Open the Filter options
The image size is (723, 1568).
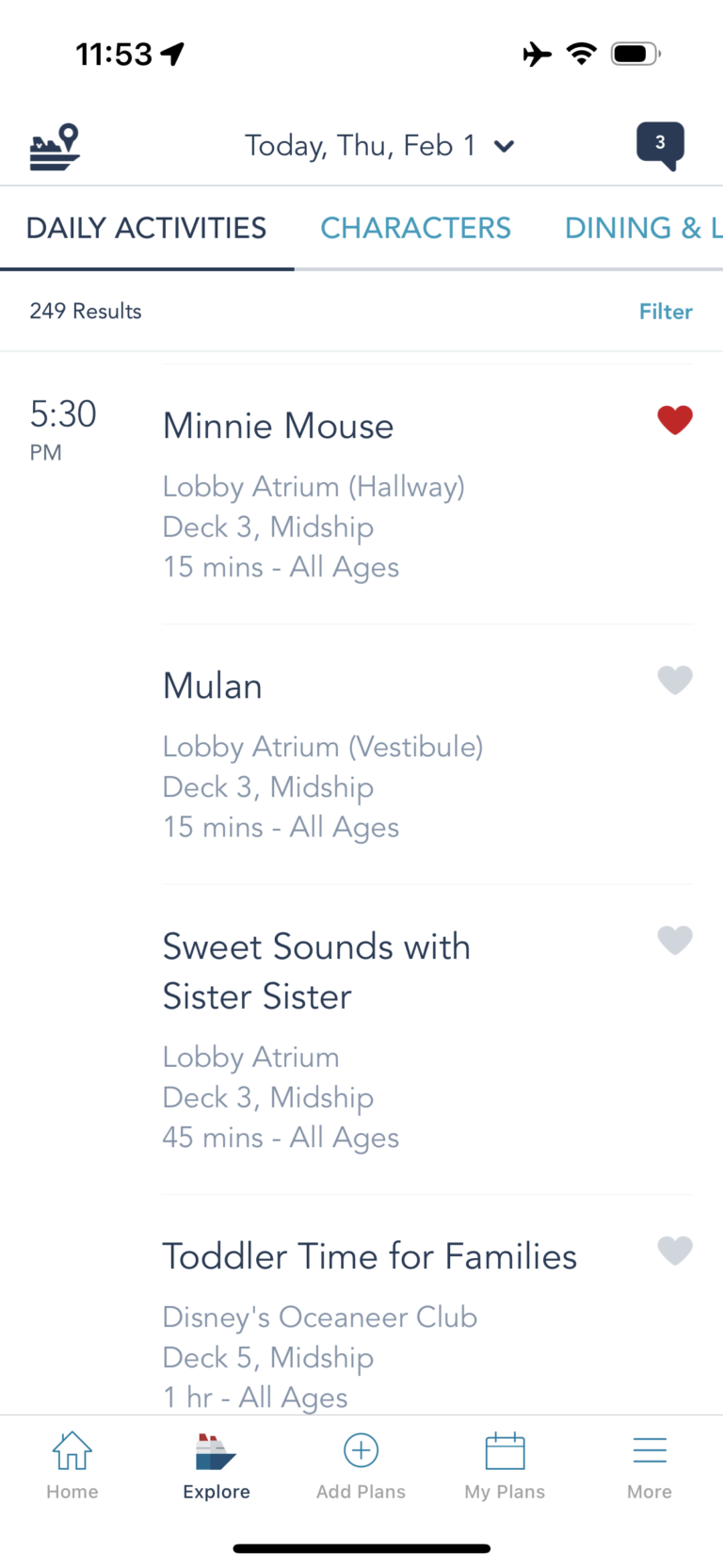coord(666,311)
